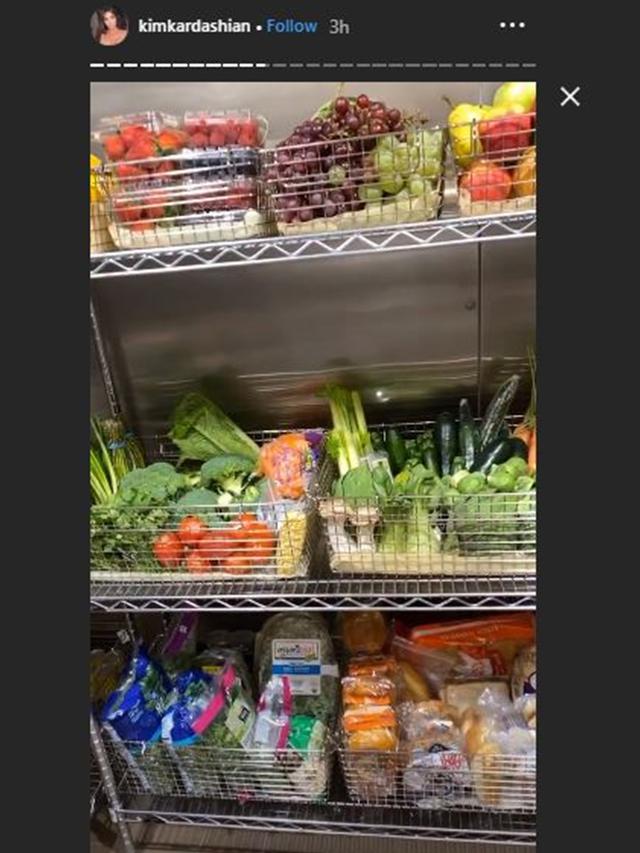Open kimkardashian's profile picture

click(109, 26)
